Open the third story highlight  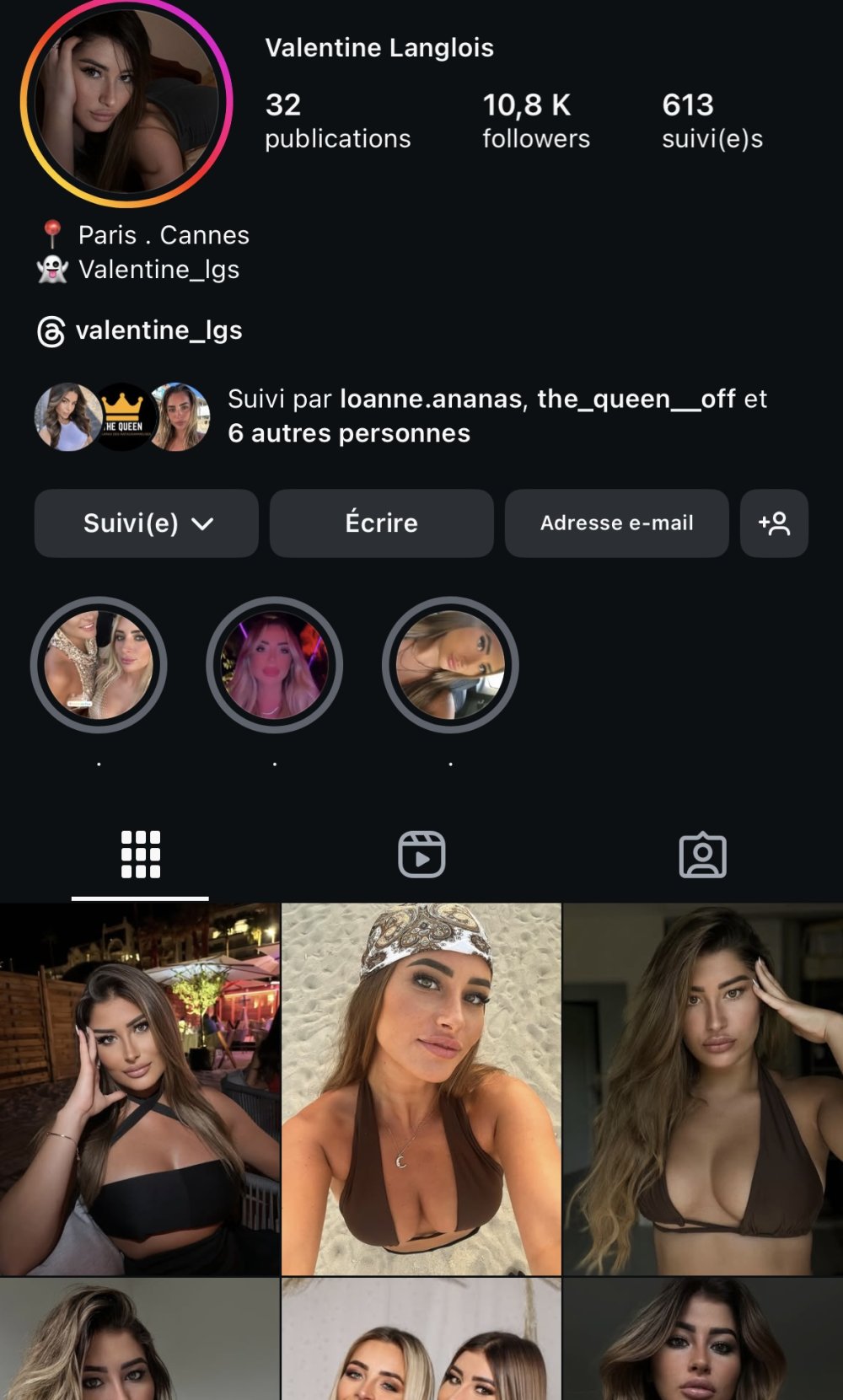point(450,665)
